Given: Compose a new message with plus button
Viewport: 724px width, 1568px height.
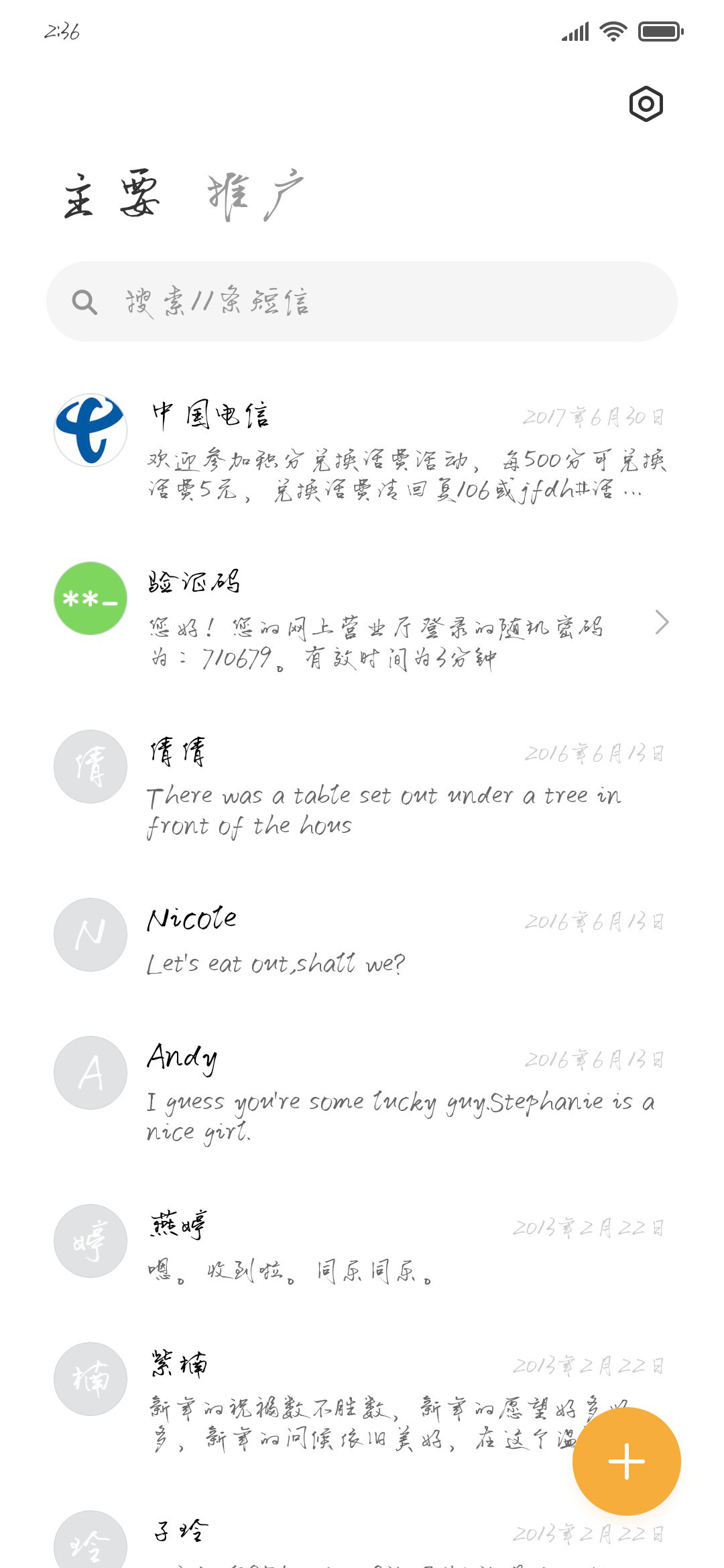Looking at the screenshot, I should click(x=627, y=1461).
